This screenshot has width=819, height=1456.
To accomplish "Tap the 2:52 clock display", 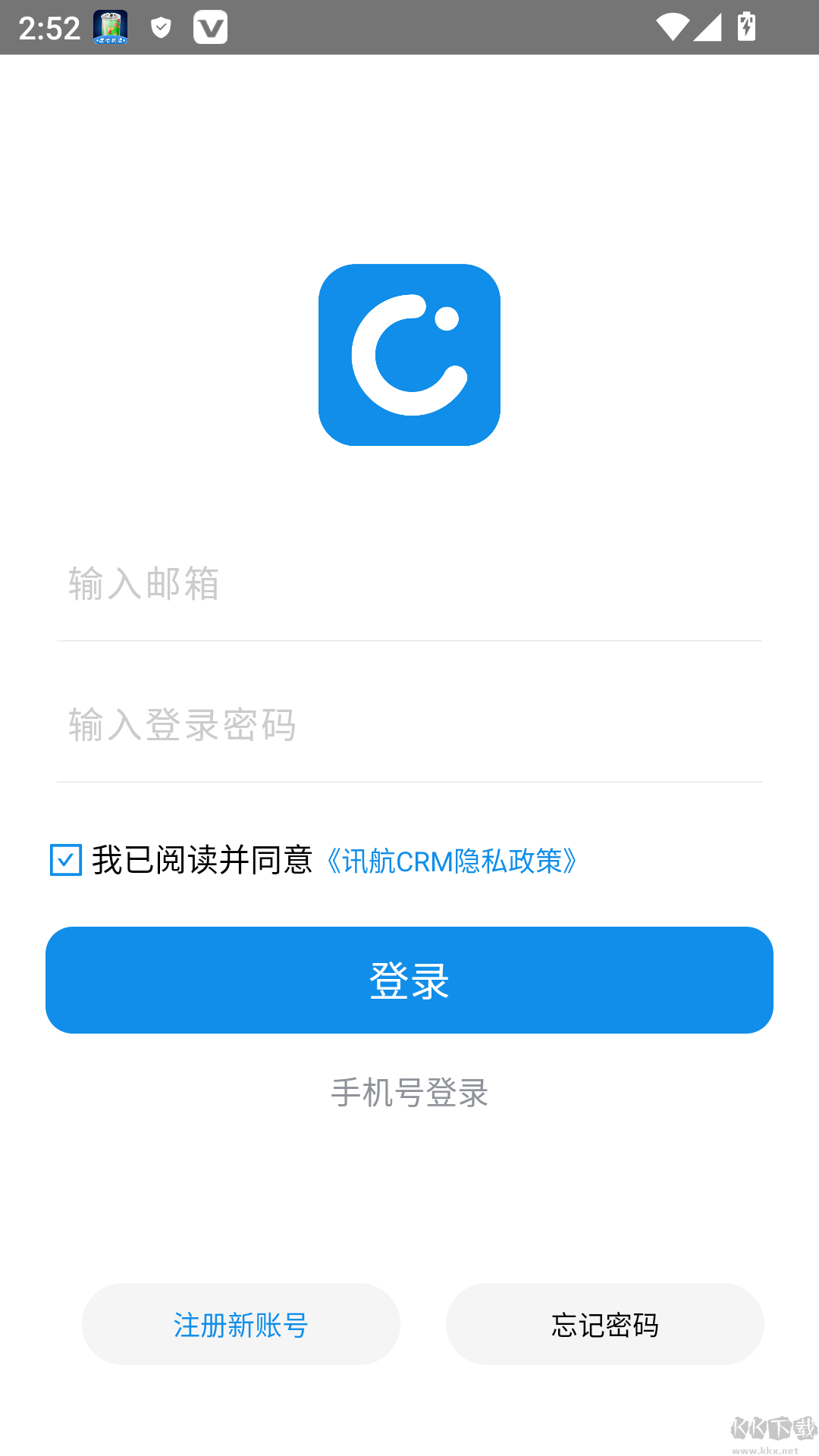I will [48, 27].
